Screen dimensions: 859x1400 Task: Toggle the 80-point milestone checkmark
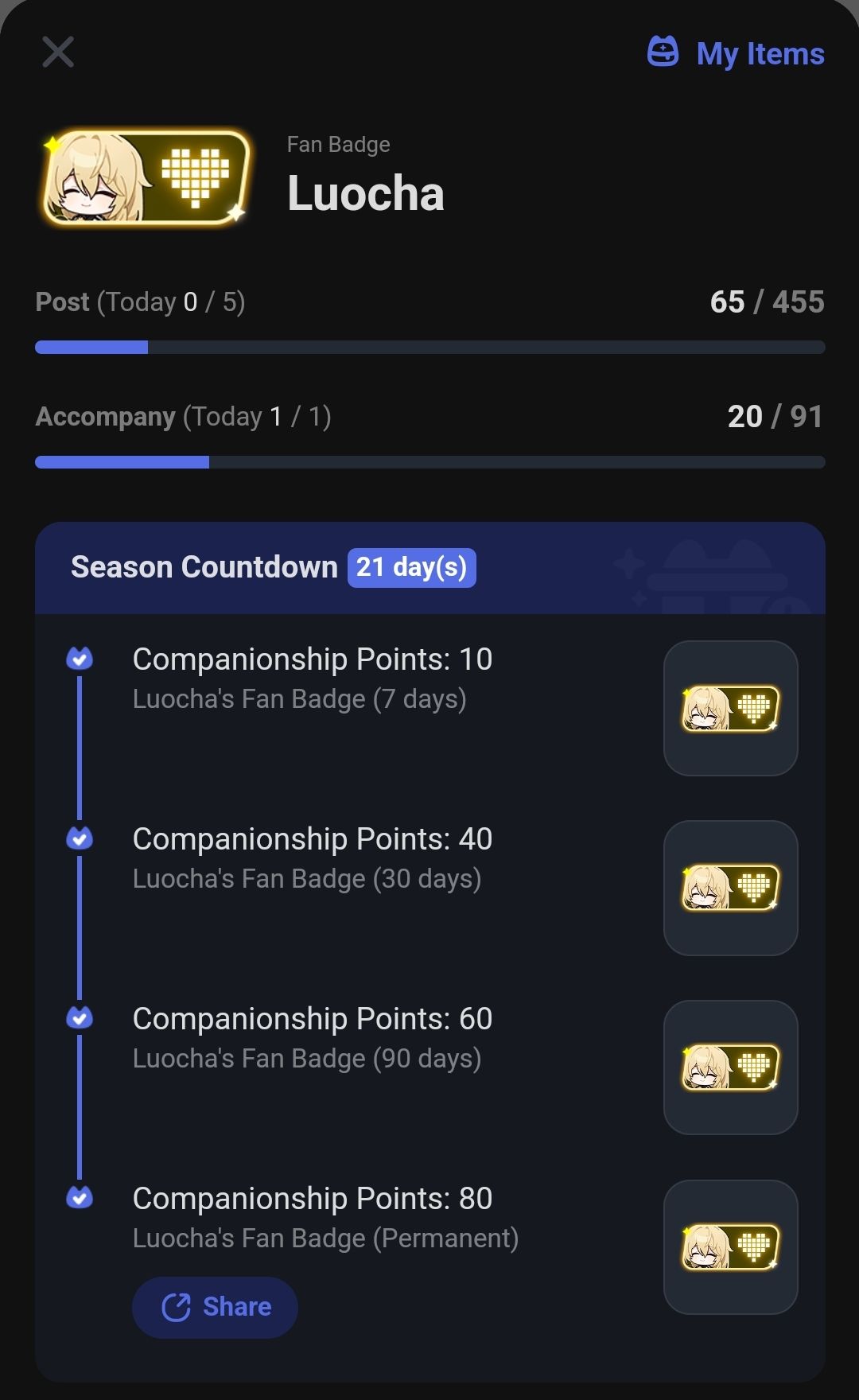click(79, 1196)
